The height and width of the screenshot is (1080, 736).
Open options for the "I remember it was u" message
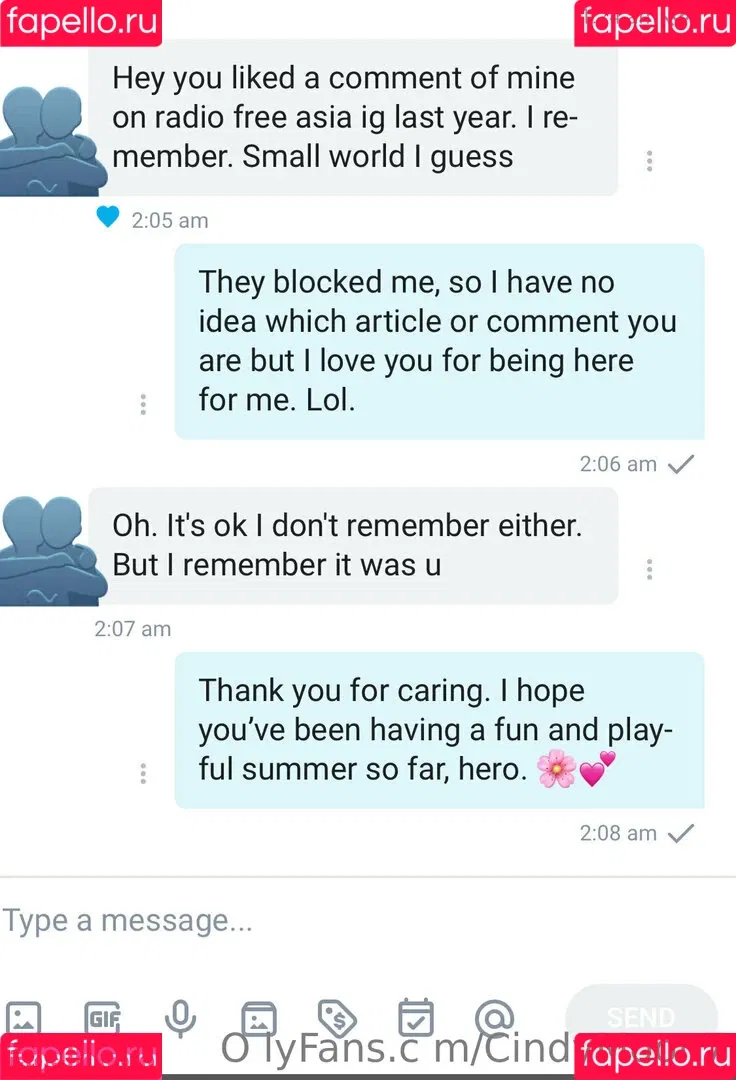(650, 569)
